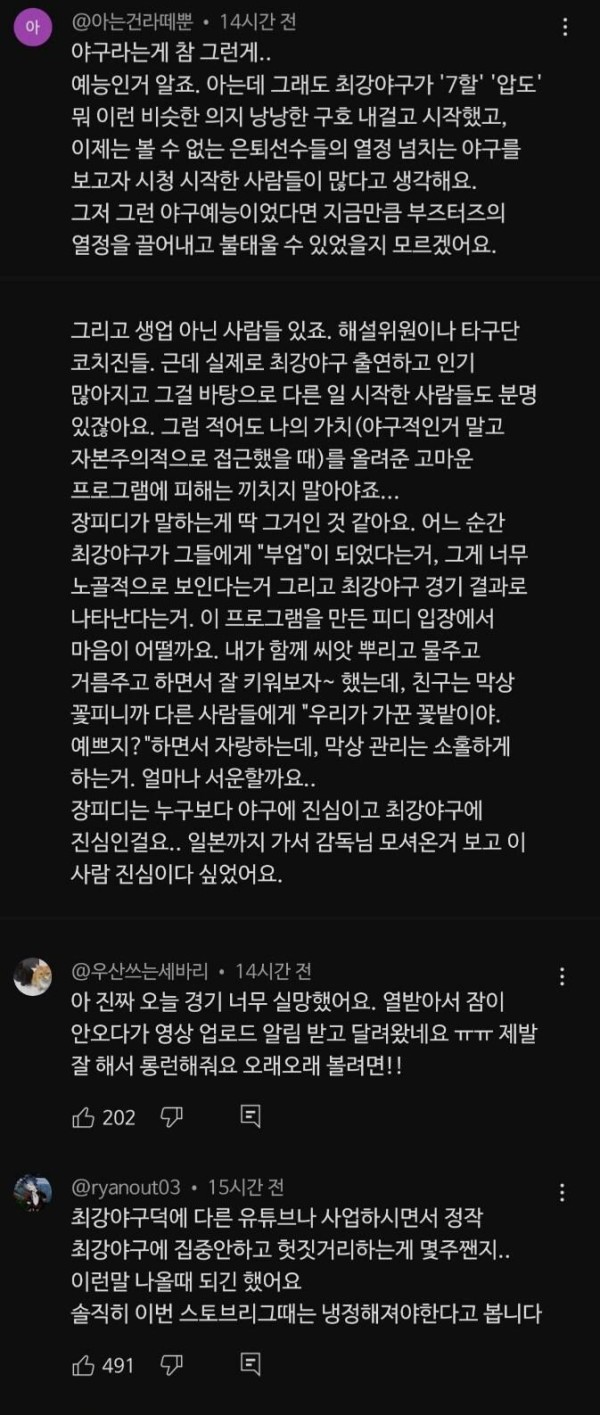Open overflow menu for 우산쓰는세바리's comment

[564, 976]
